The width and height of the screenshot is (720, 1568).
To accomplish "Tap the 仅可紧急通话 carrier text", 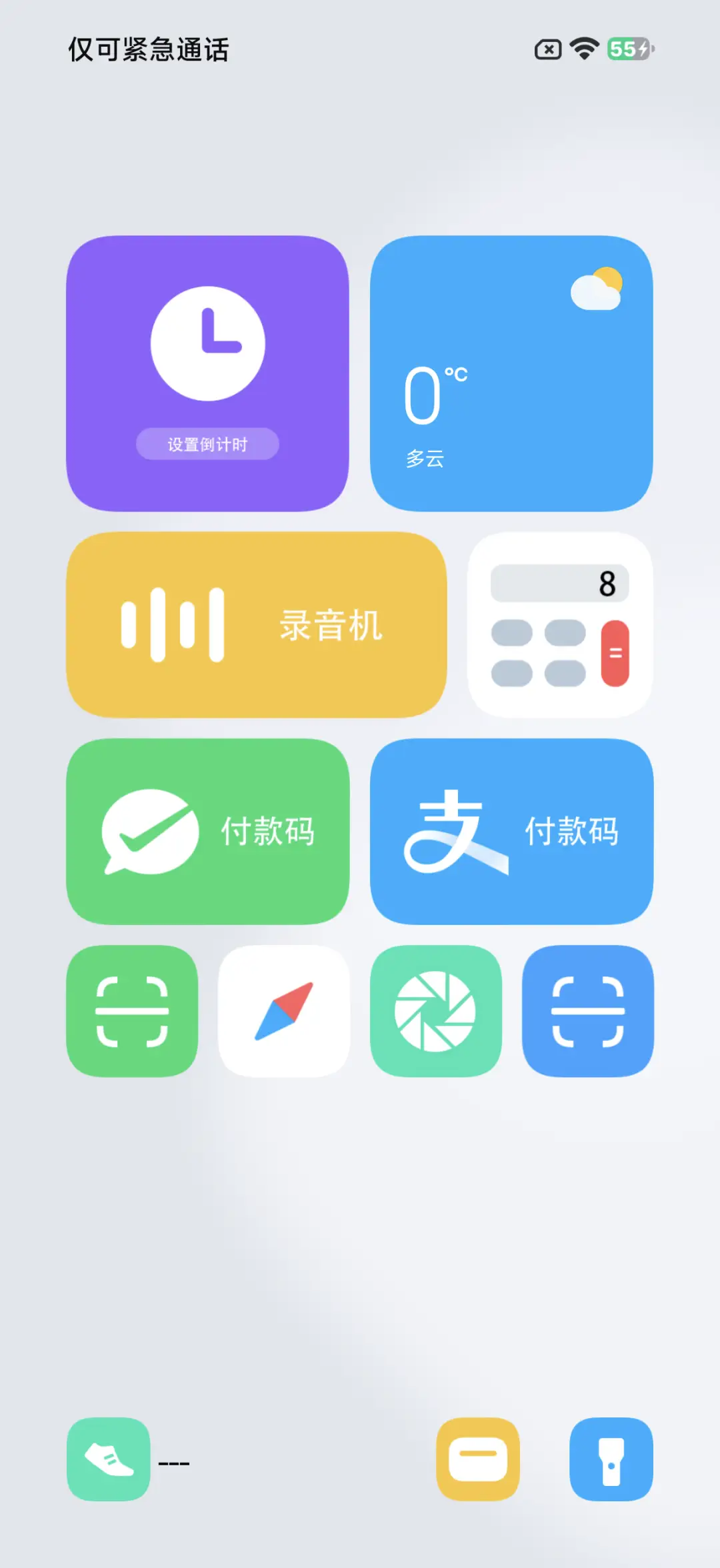I will point(148,49).
